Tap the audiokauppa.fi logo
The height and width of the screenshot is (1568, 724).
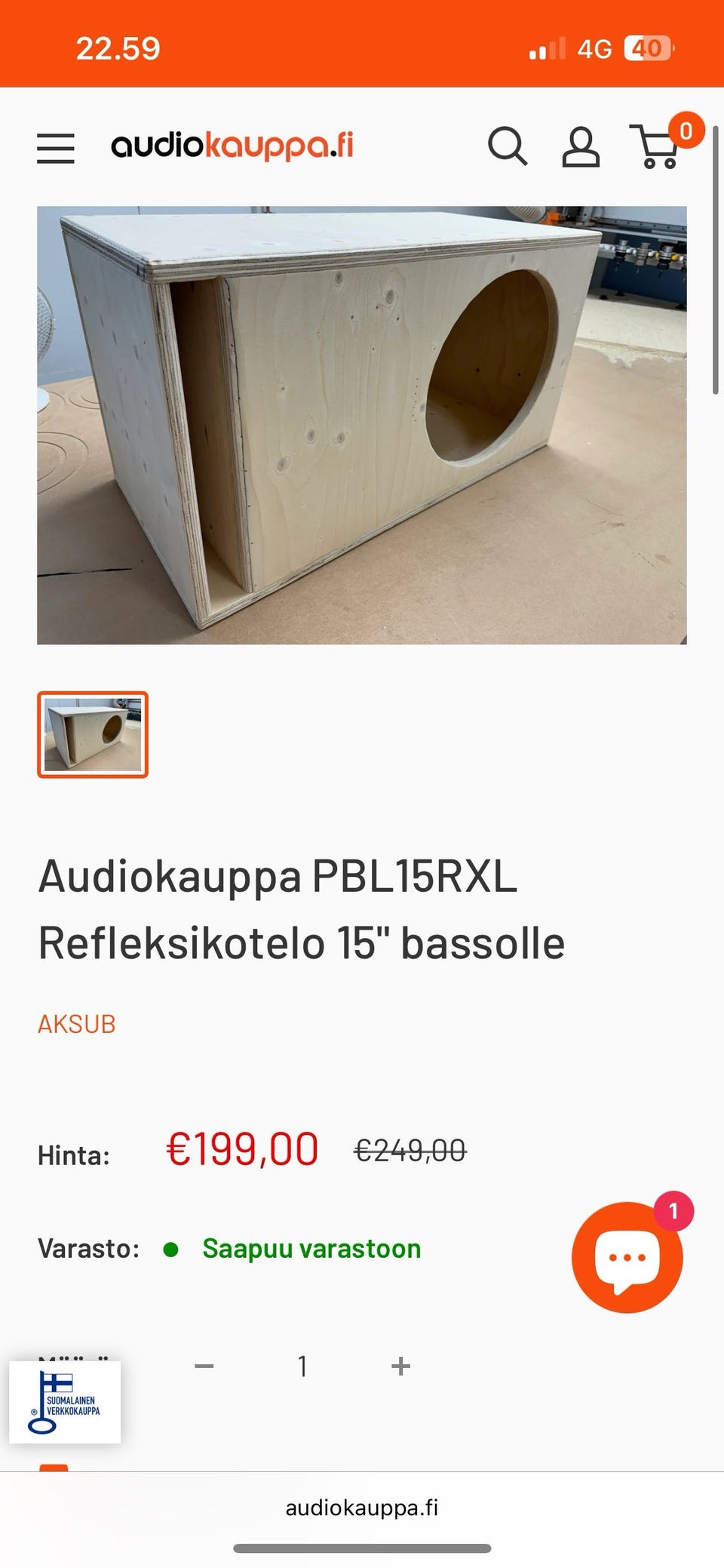coord(232,146)
